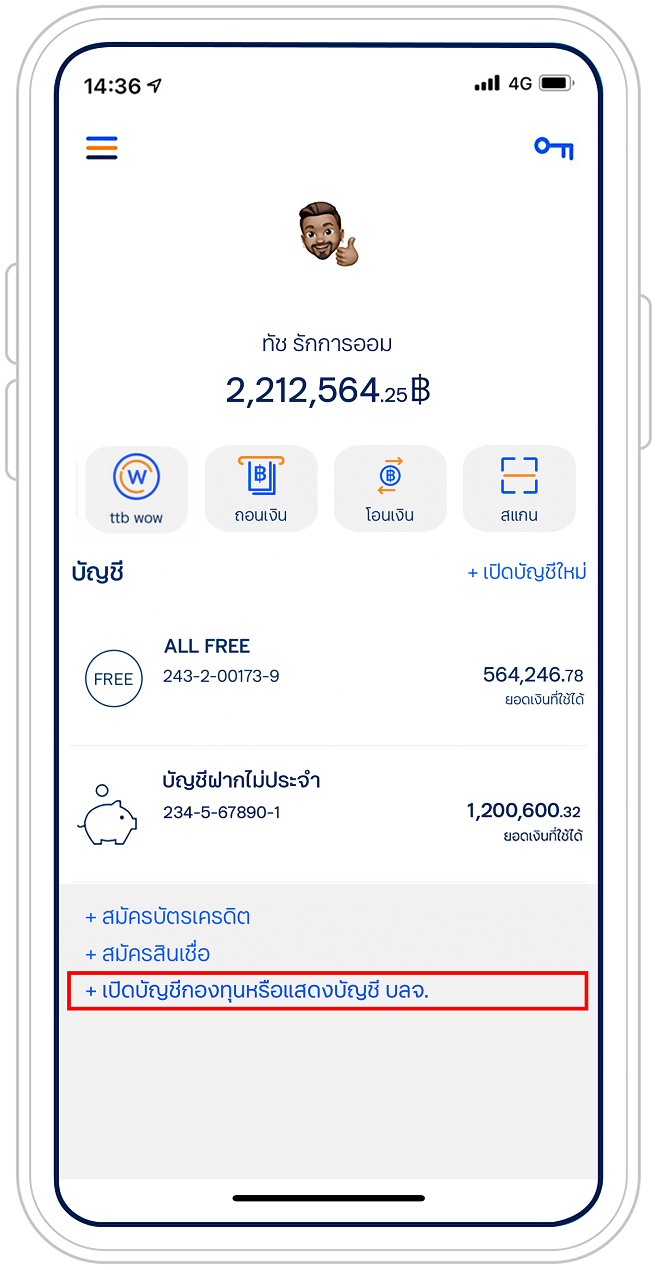Image resolution: width=655 pixels, height=1270 pixels.
Task: Tap + เปิดบัญชีกองทุนหรือแสดงบัญชี บลจ.
Action: (x=258, y=991)
